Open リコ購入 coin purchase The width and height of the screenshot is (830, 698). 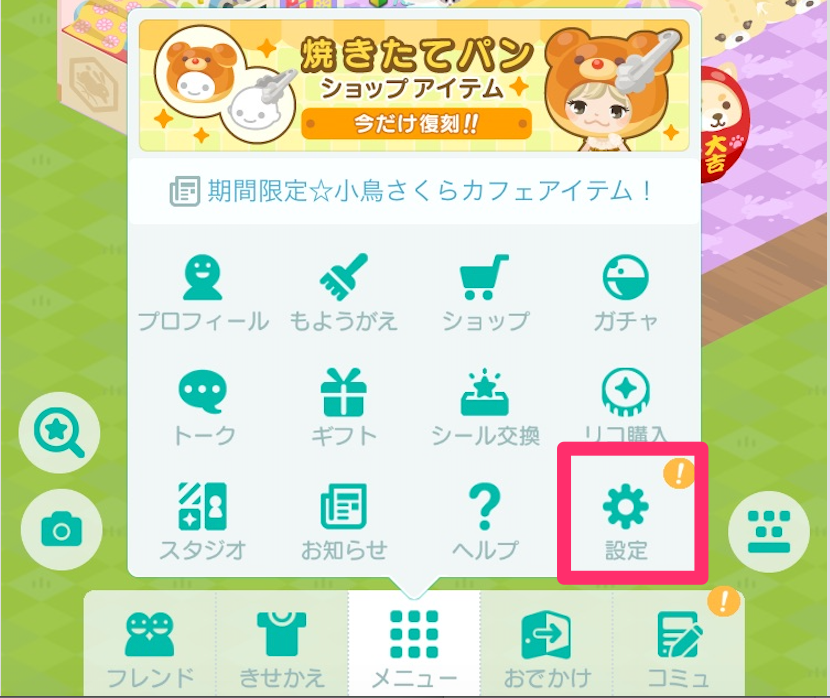coord(626,407)
